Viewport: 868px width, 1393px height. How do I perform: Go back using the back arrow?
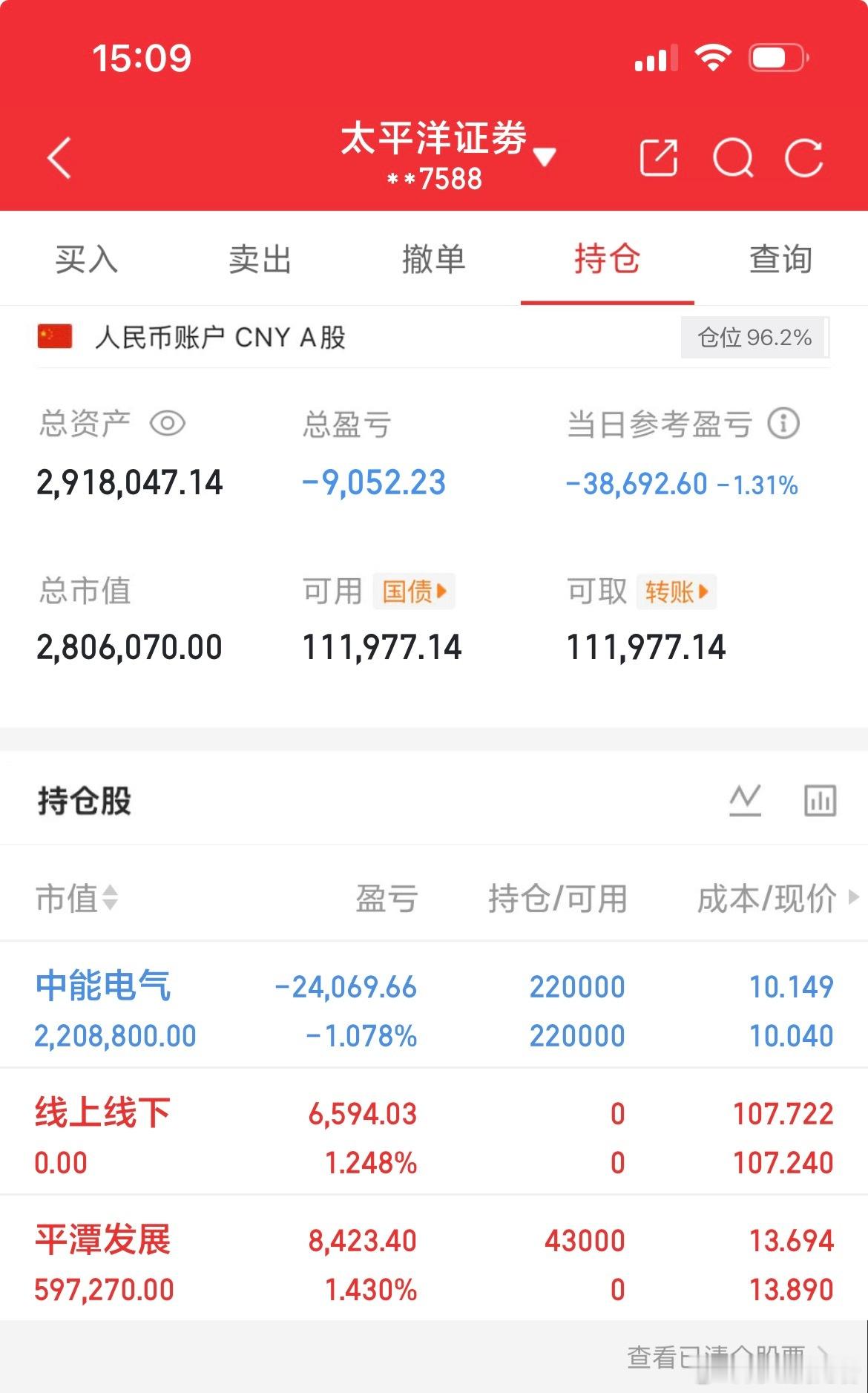59,158
